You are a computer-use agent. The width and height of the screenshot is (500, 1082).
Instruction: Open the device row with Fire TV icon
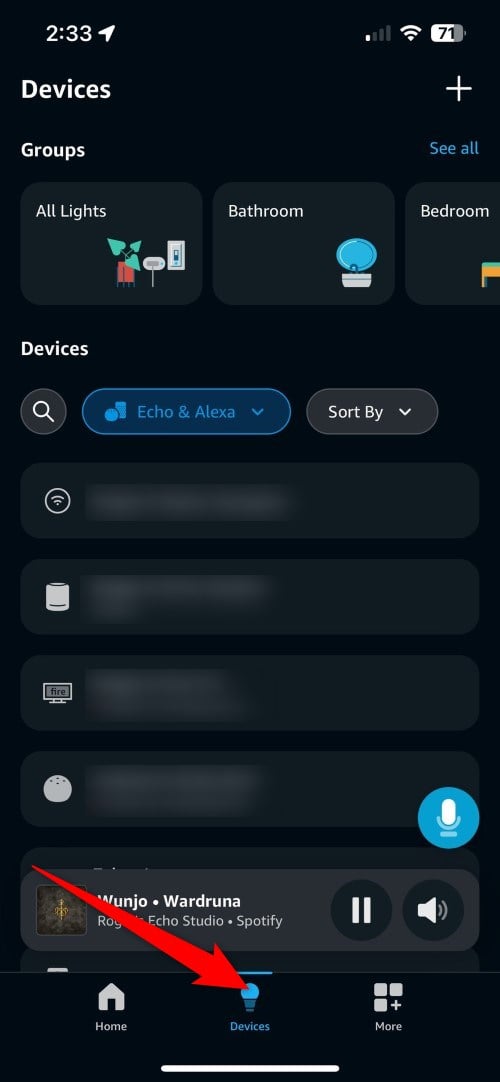(x=250, y=693)
